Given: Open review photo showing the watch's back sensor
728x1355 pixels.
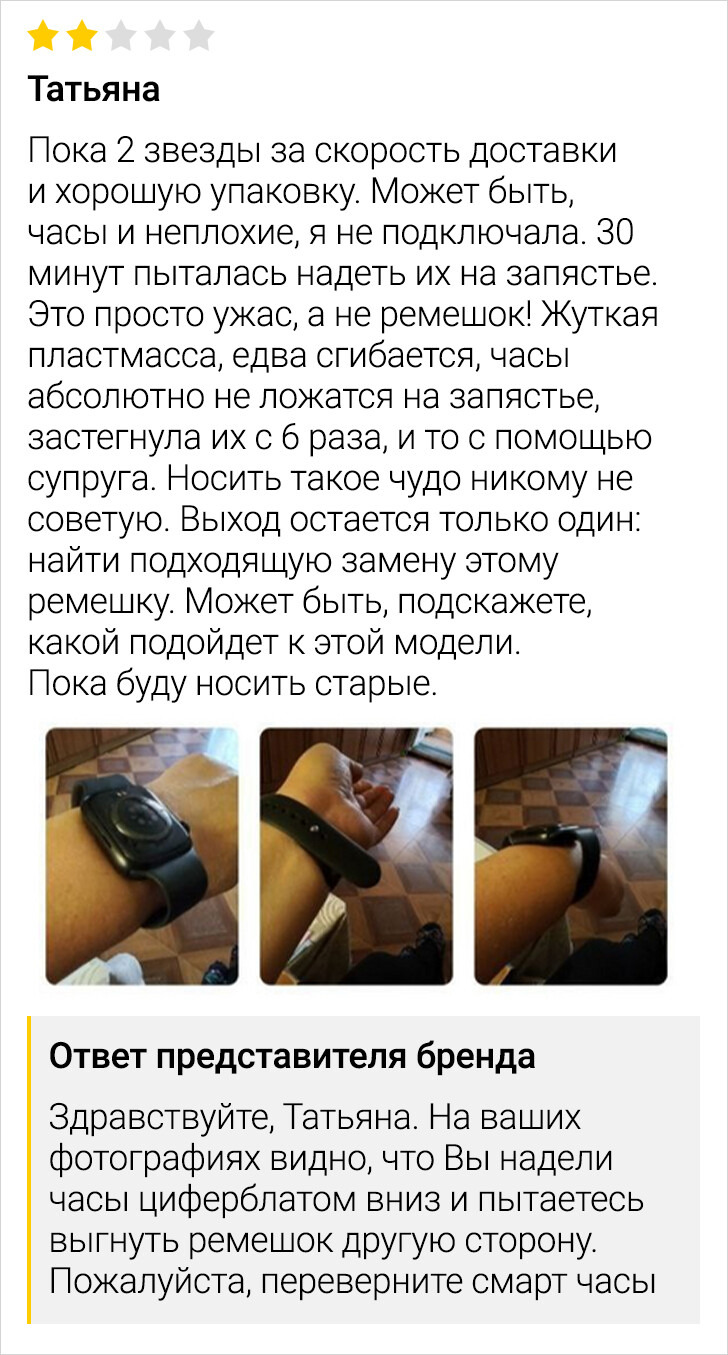Looking at the screenshot, I should (142, 856).
